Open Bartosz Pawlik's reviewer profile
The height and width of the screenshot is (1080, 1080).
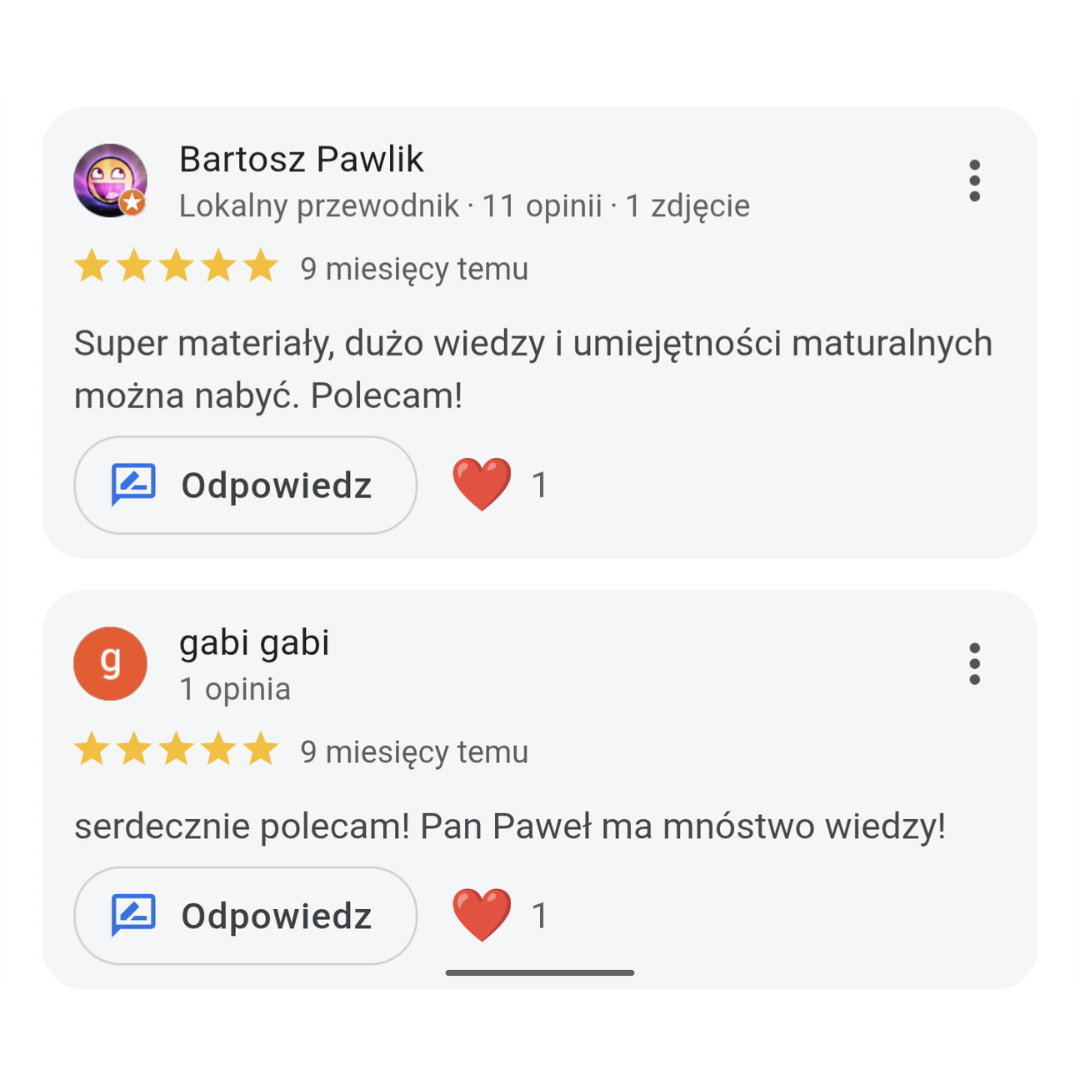tap(111, 181)
